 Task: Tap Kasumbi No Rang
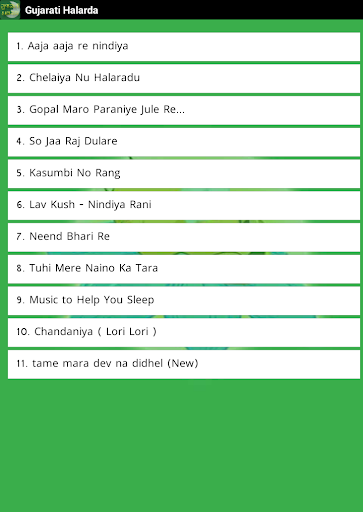pos(184,174)
